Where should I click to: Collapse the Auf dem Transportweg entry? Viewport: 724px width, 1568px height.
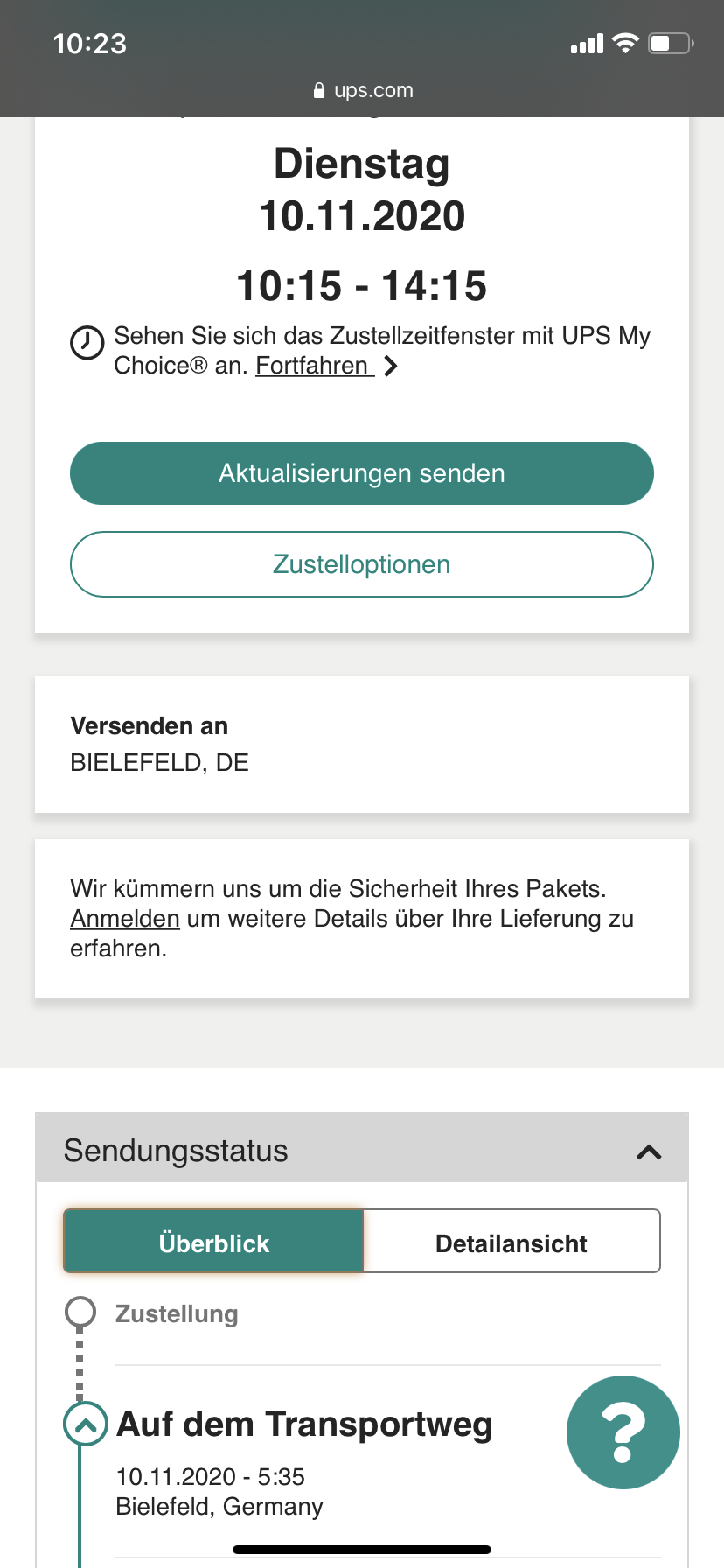[86, 1424]
